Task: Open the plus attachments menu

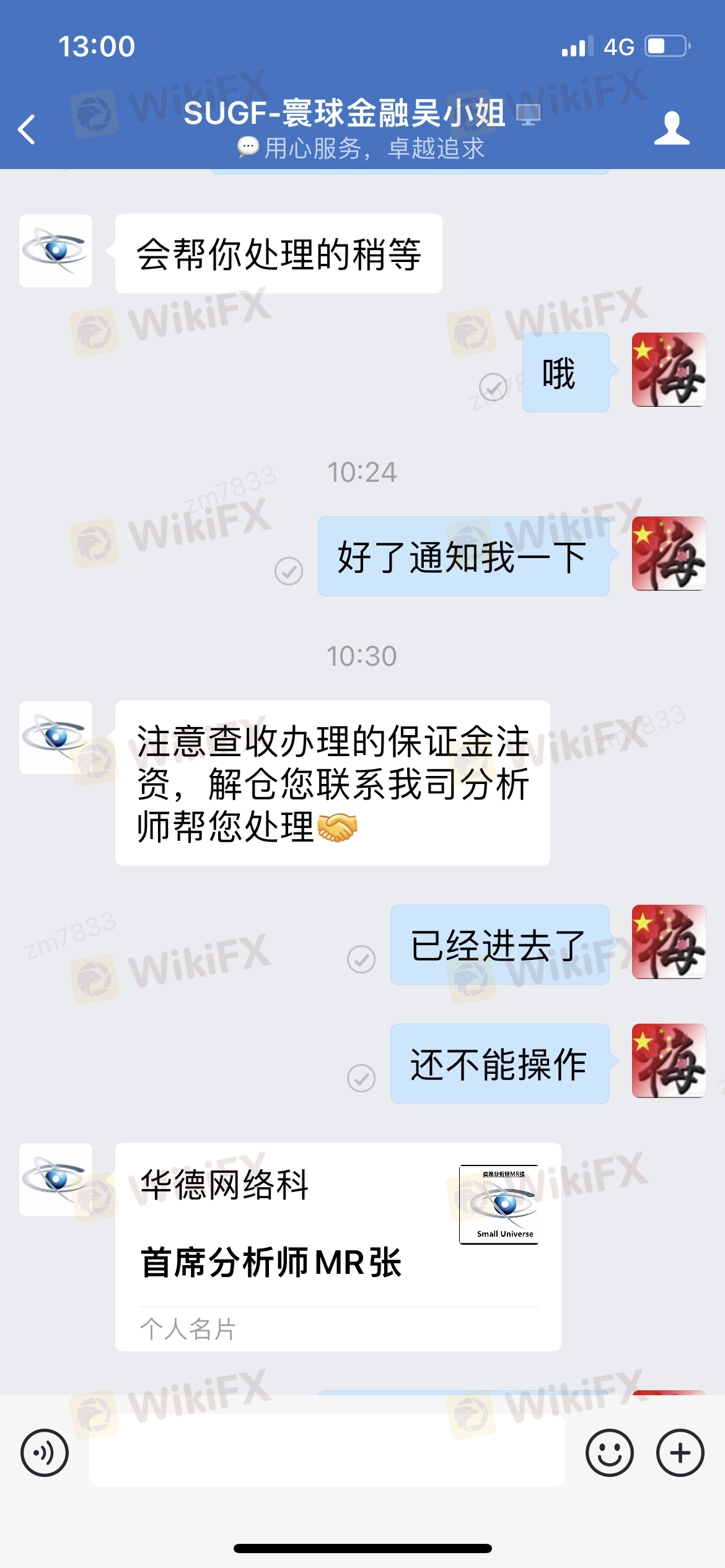Action: pos(680,1453)
